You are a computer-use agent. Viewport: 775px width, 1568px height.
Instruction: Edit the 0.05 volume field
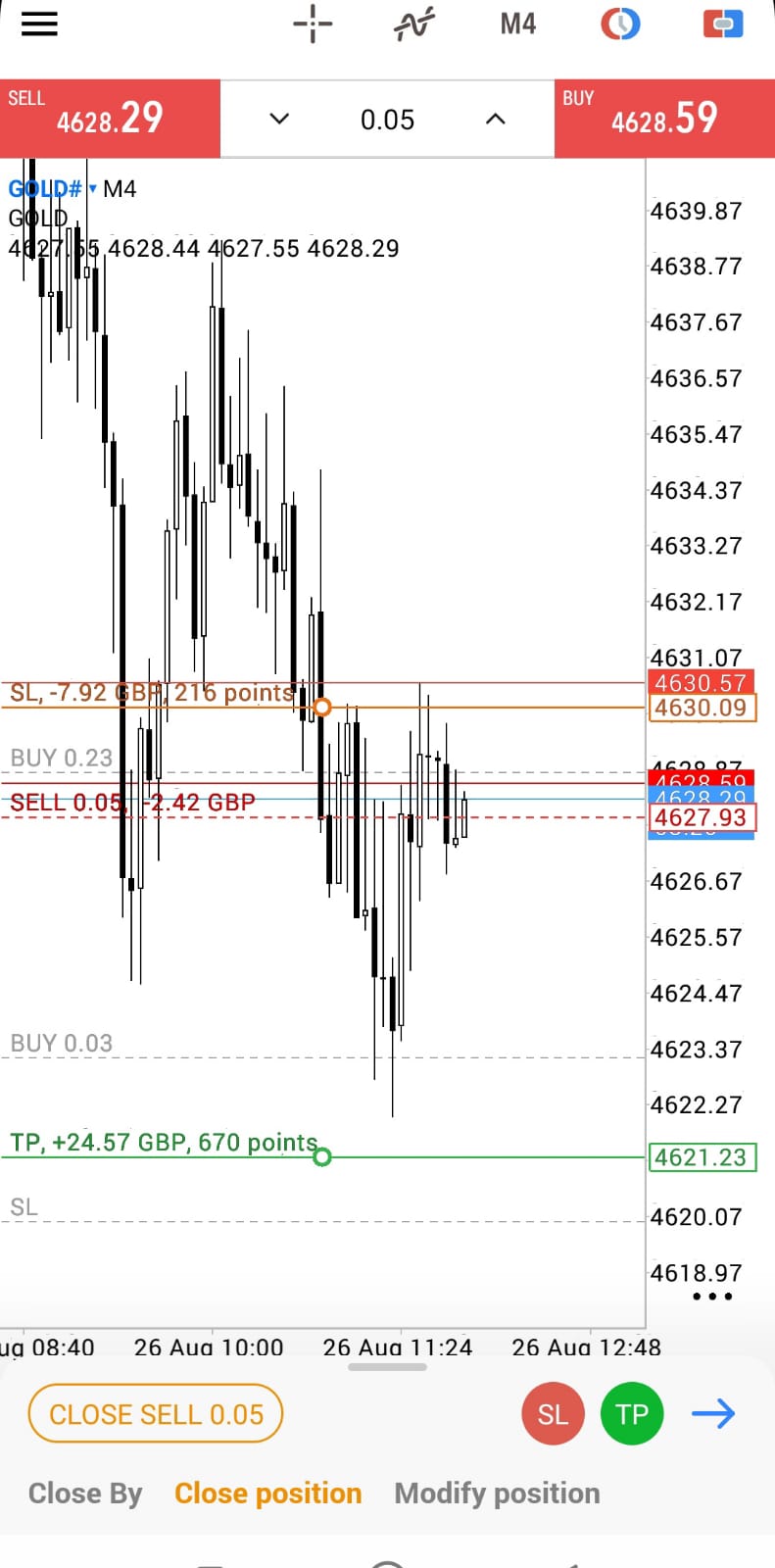pyautogui.click(x=388, y=120)
